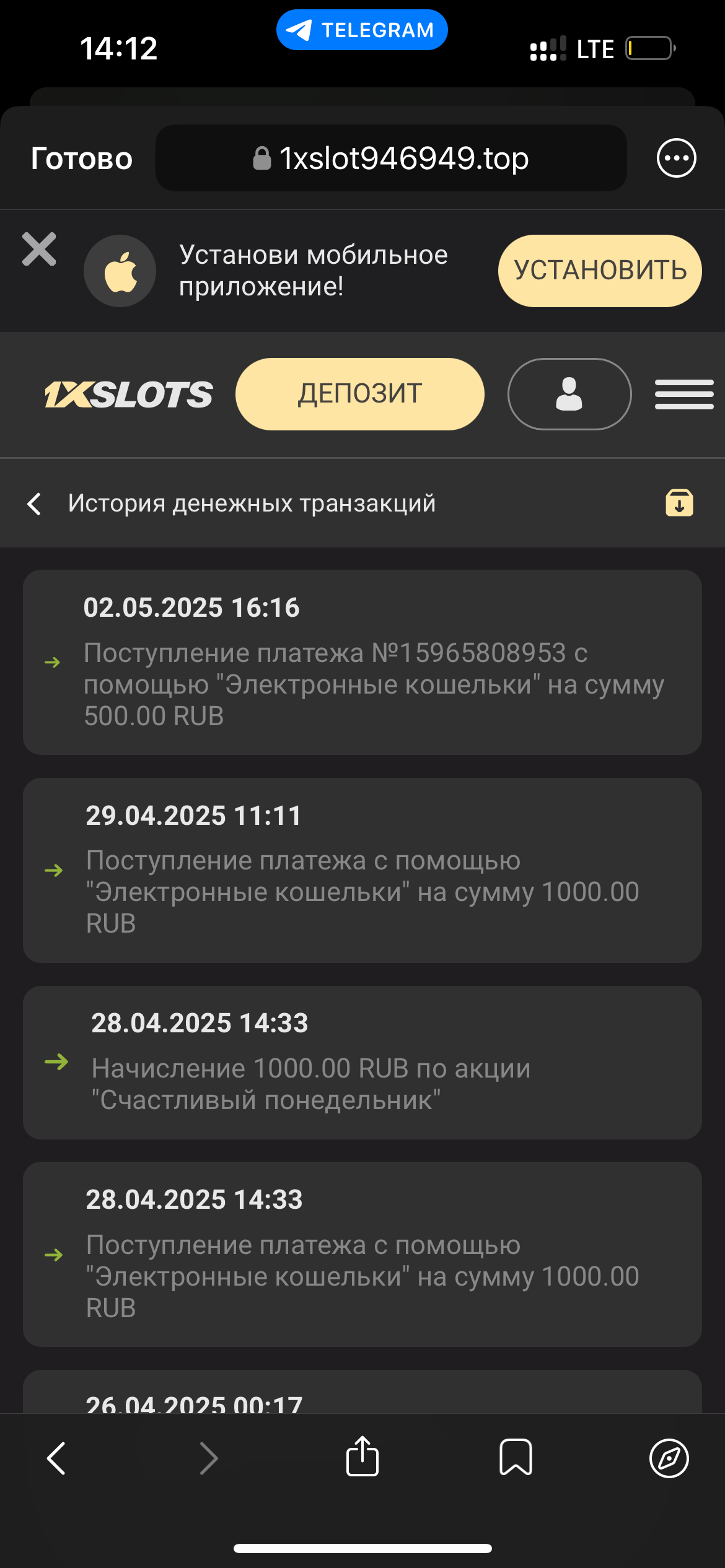The height and width of the screenshot is (1568, 725).
Task: Open the user profile button
Action: (569, 394)
